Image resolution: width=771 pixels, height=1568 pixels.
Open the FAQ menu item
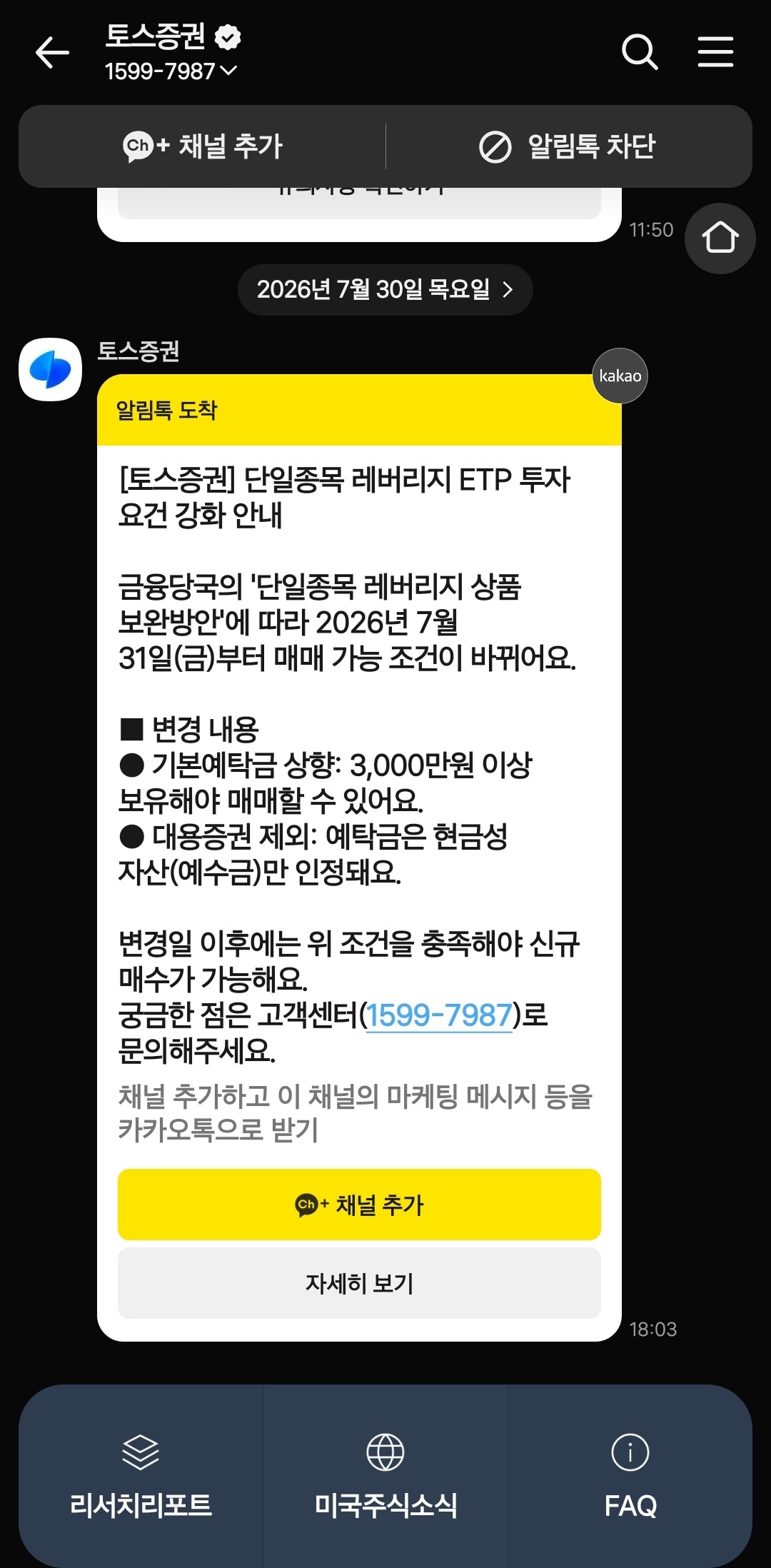tap(630, 1477)
